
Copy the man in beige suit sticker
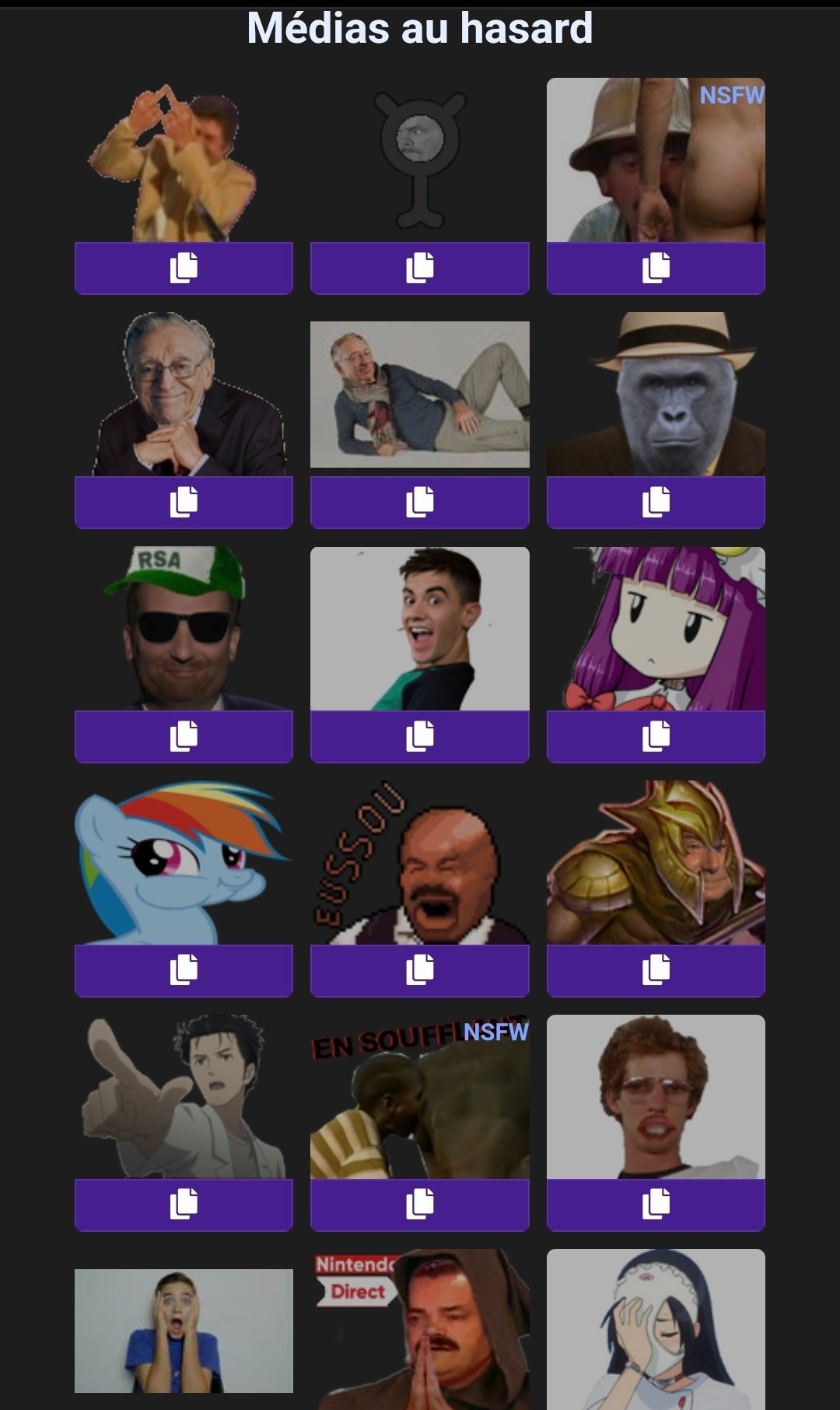184,268
